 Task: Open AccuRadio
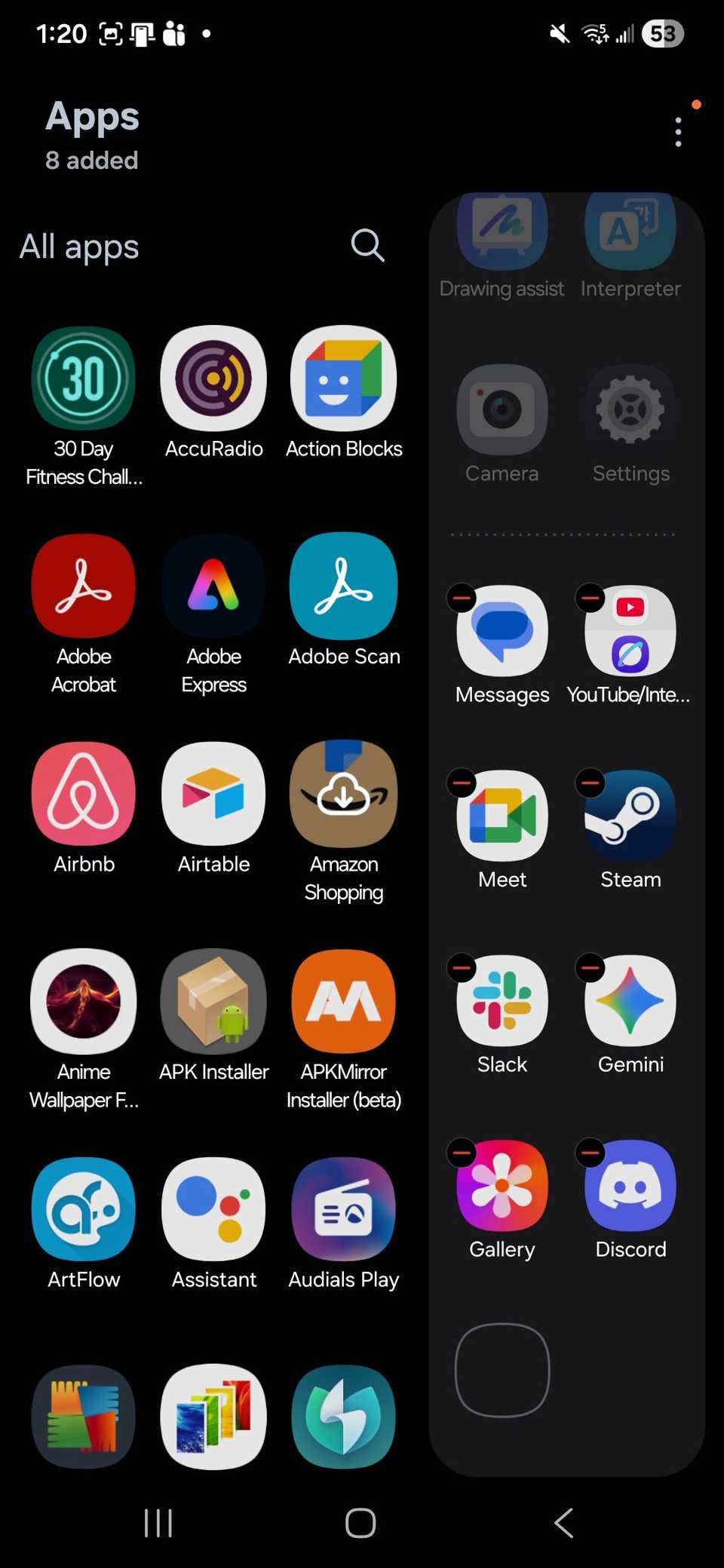213,378
